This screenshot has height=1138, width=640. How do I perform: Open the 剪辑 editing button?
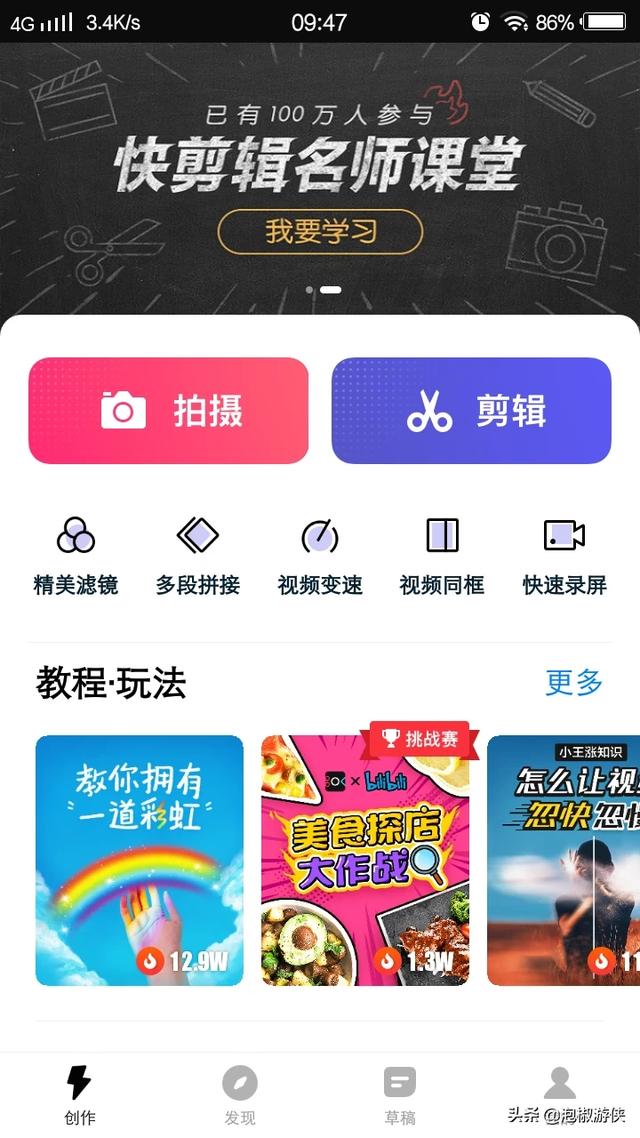pyautogui.click(x=472, y=411)
